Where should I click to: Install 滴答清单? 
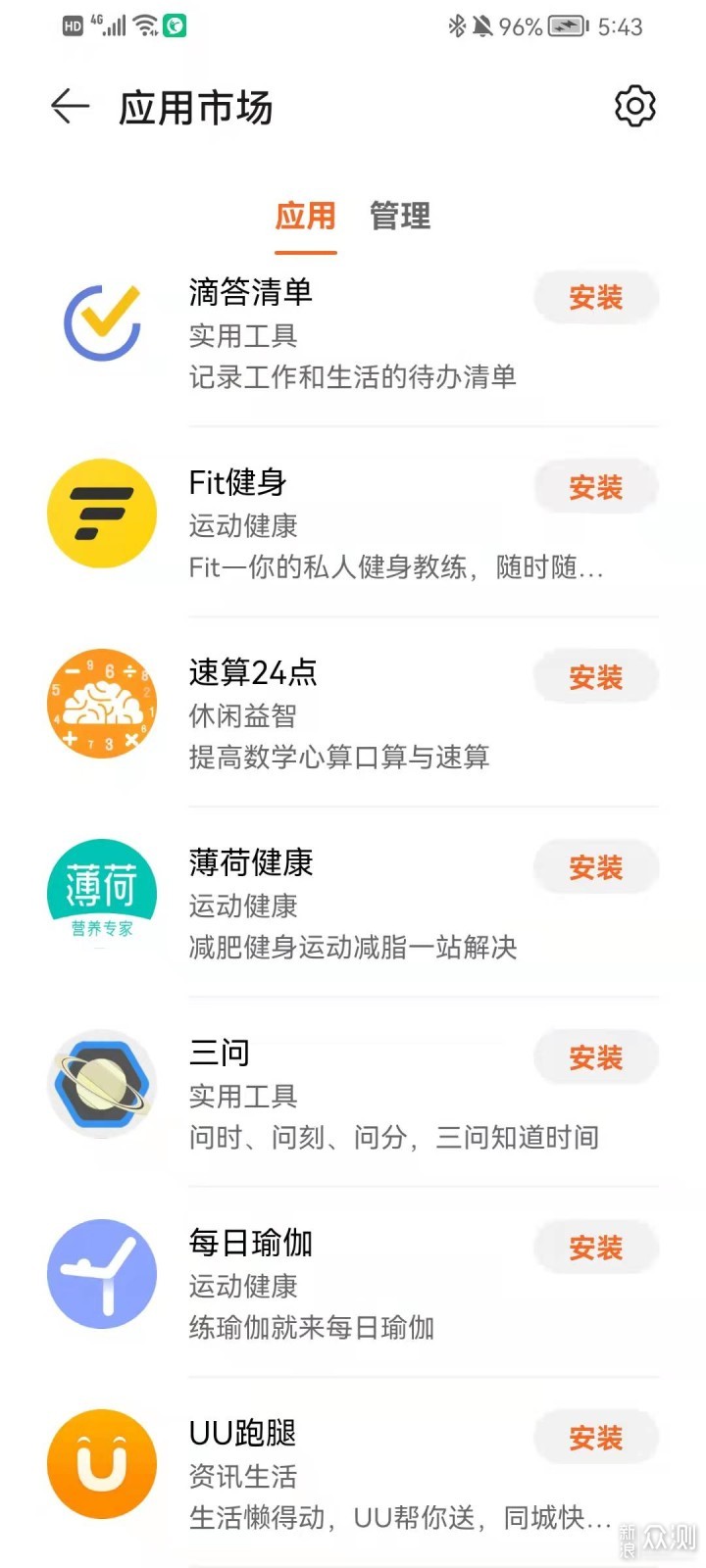click(x=595, y=297)
